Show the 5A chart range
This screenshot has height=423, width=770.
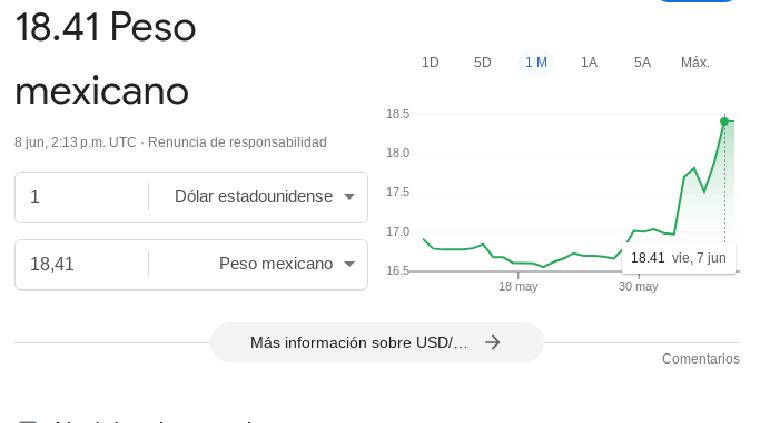click(642, 62)
